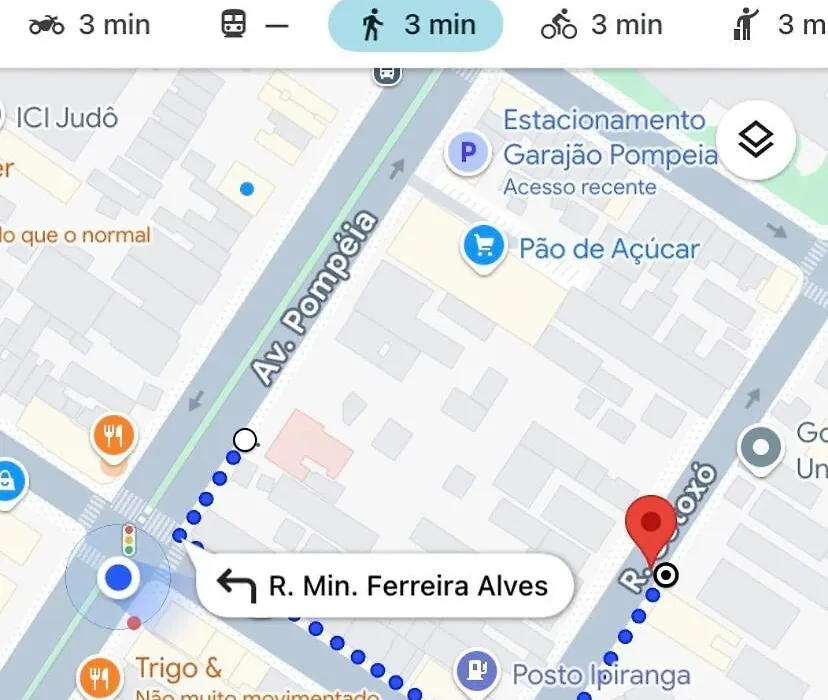Viewport: 828px width, 700px height.
Task: Open the ICI Judô place label
Action: pos(66,118)
